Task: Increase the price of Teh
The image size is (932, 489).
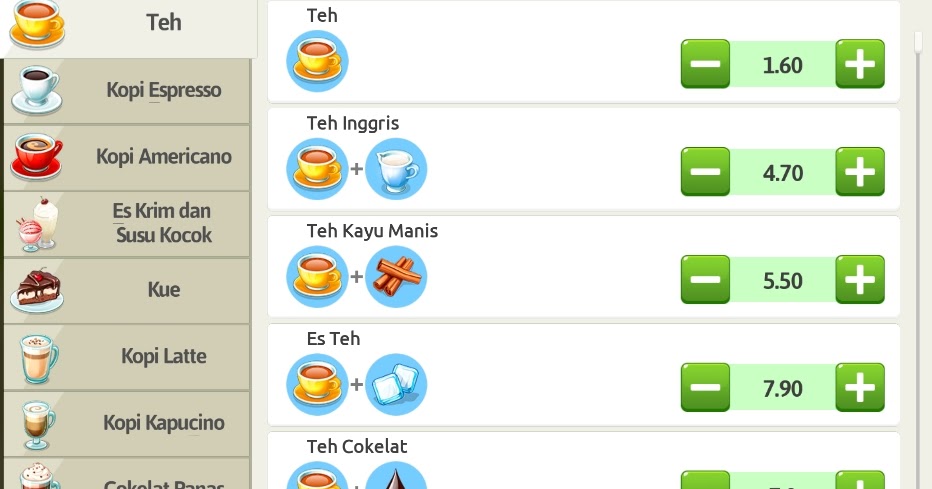Action: 859,65
